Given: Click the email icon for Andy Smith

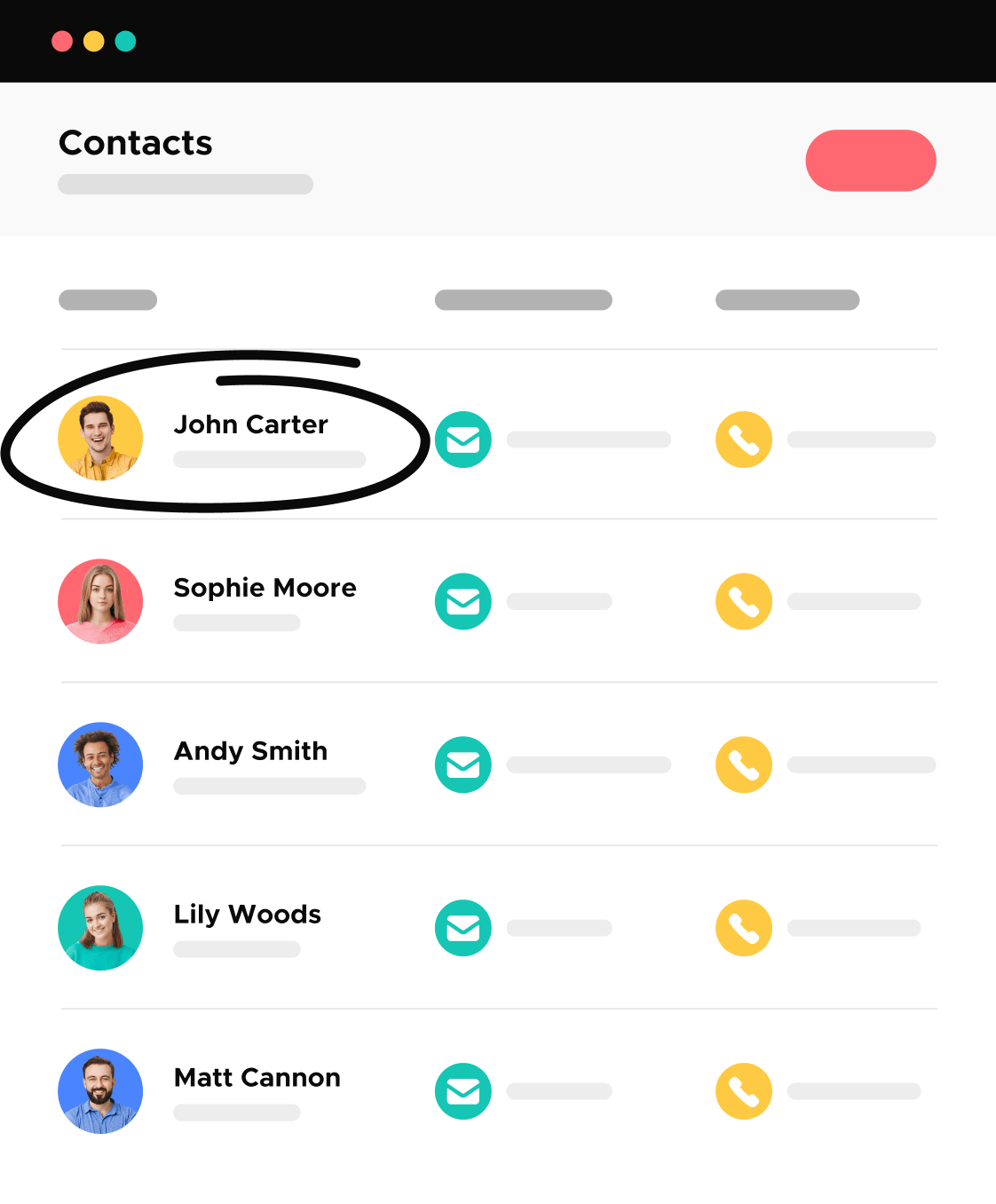Looking at the screenshot, I should click(462, 764).
